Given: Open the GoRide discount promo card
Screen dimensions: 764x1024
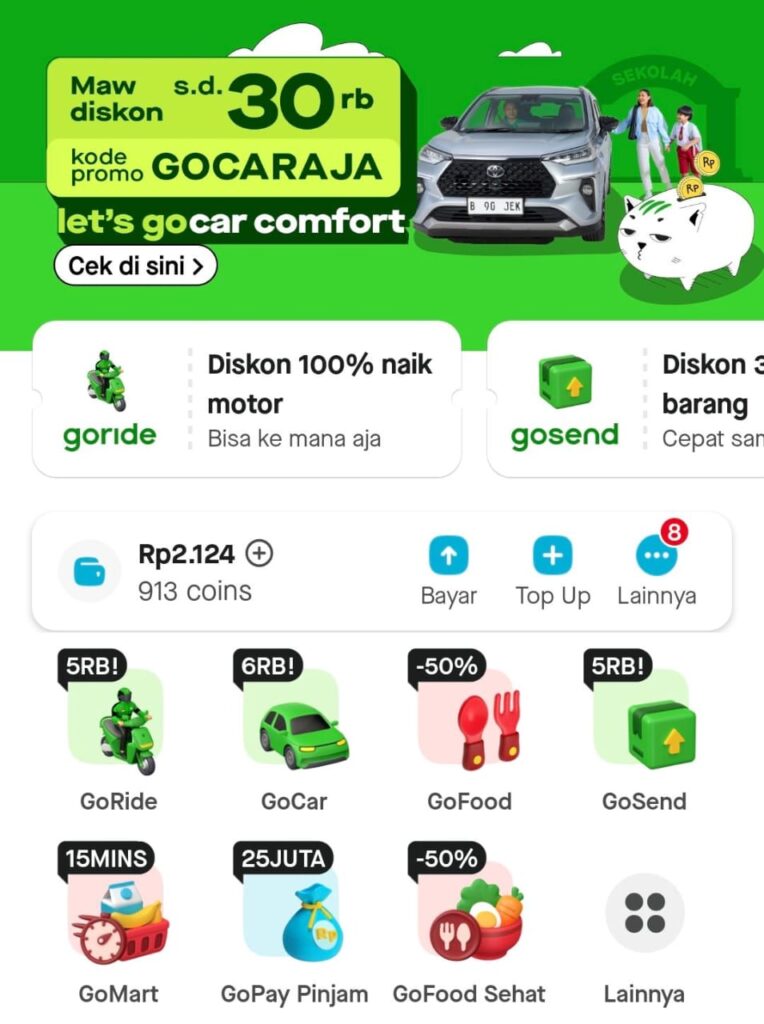Looking at the screenshot, I should [247, 400].
